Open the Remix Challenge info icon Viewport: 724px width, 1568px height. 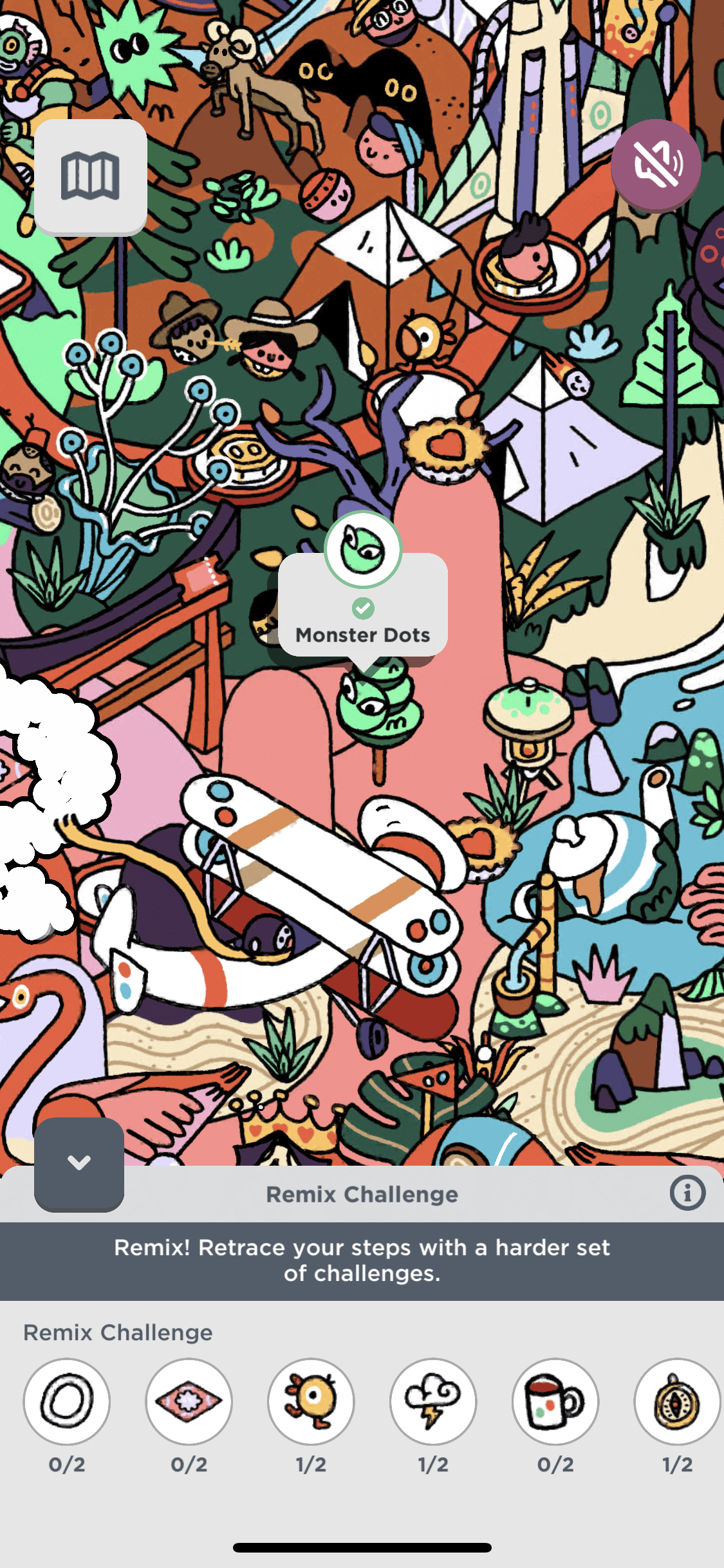click(x=687, y=1193)
